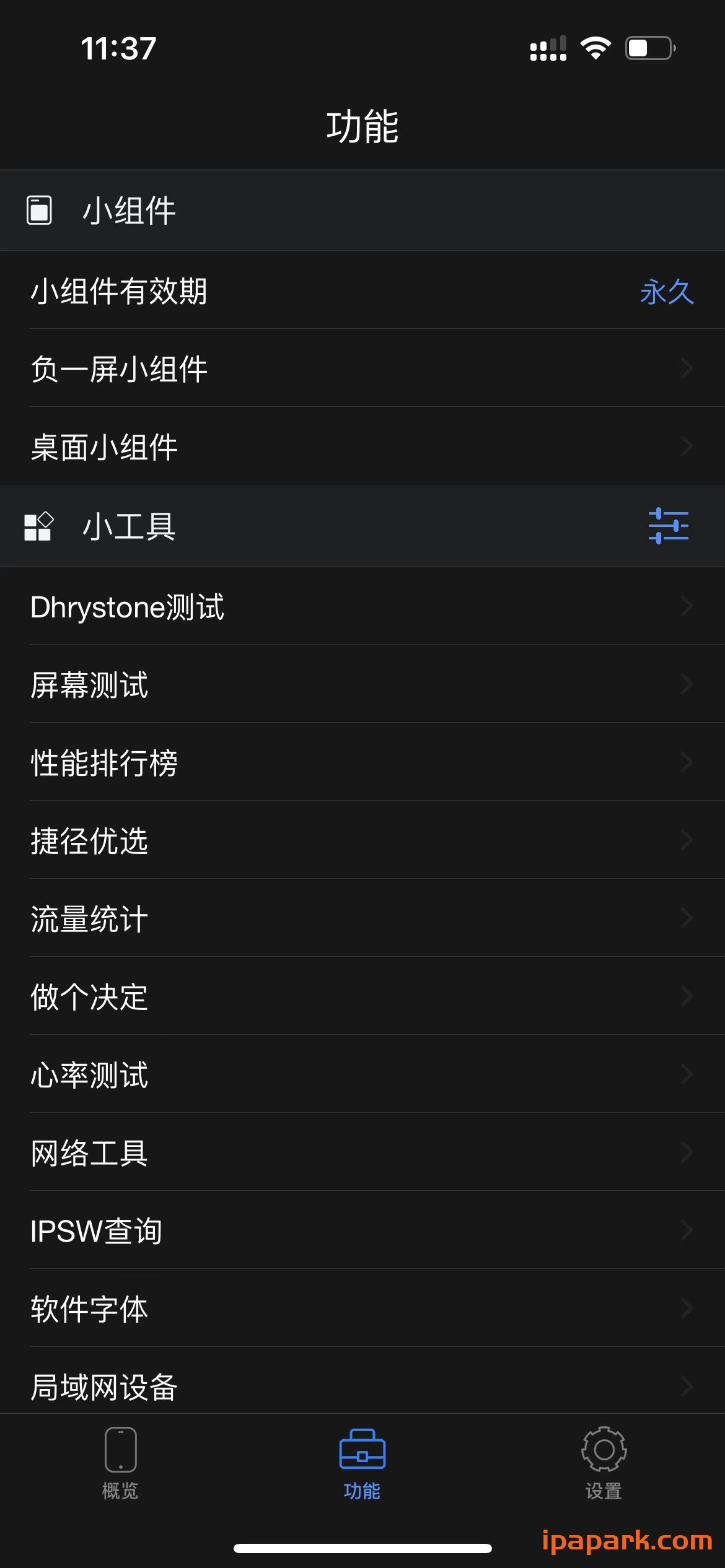Expand 桌面小组件 settings
Image resolution: width=725 pixels, height=1568 pixels.
click(x=362, y=446)
